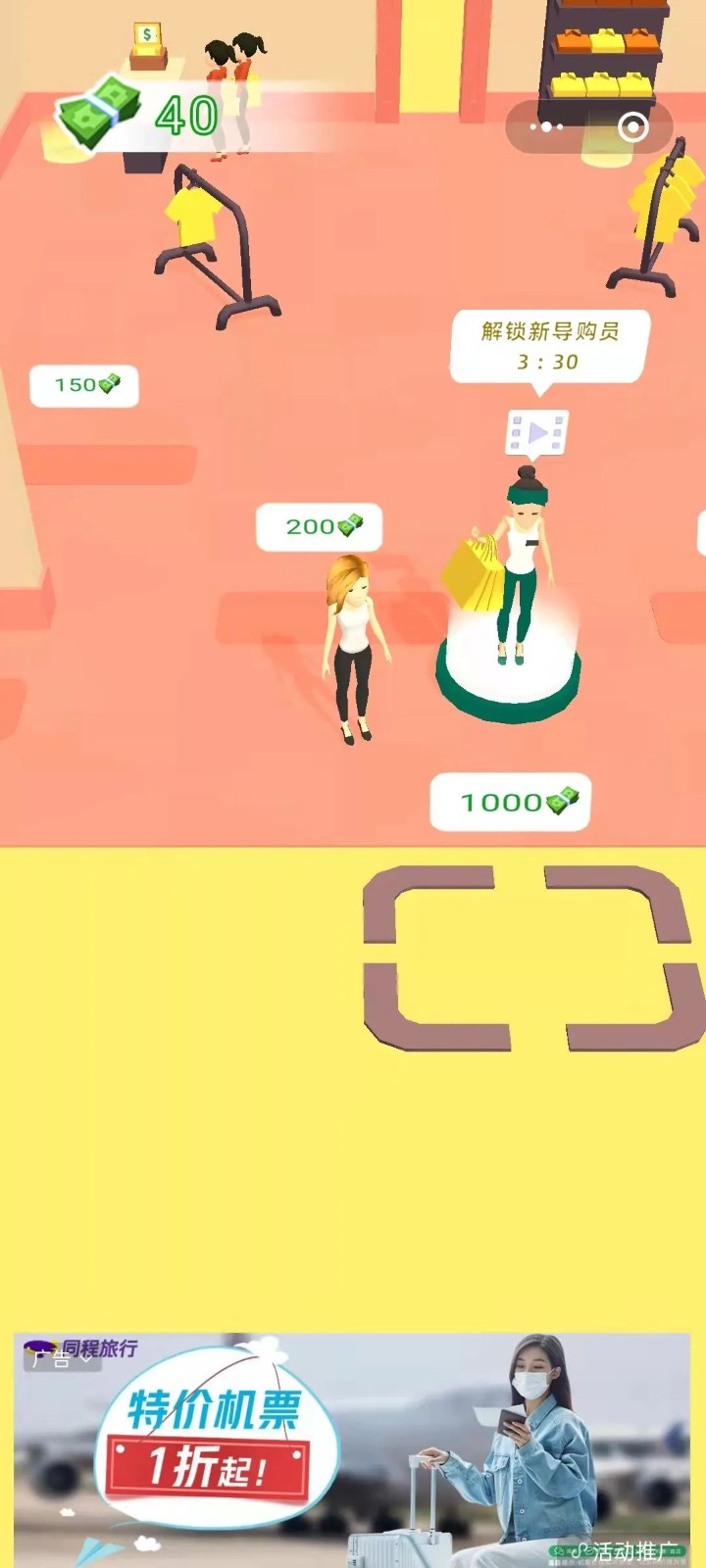The image size is (706, 1568).
Task: Open the mini program more options menu
Action: [x=546, y=127]
